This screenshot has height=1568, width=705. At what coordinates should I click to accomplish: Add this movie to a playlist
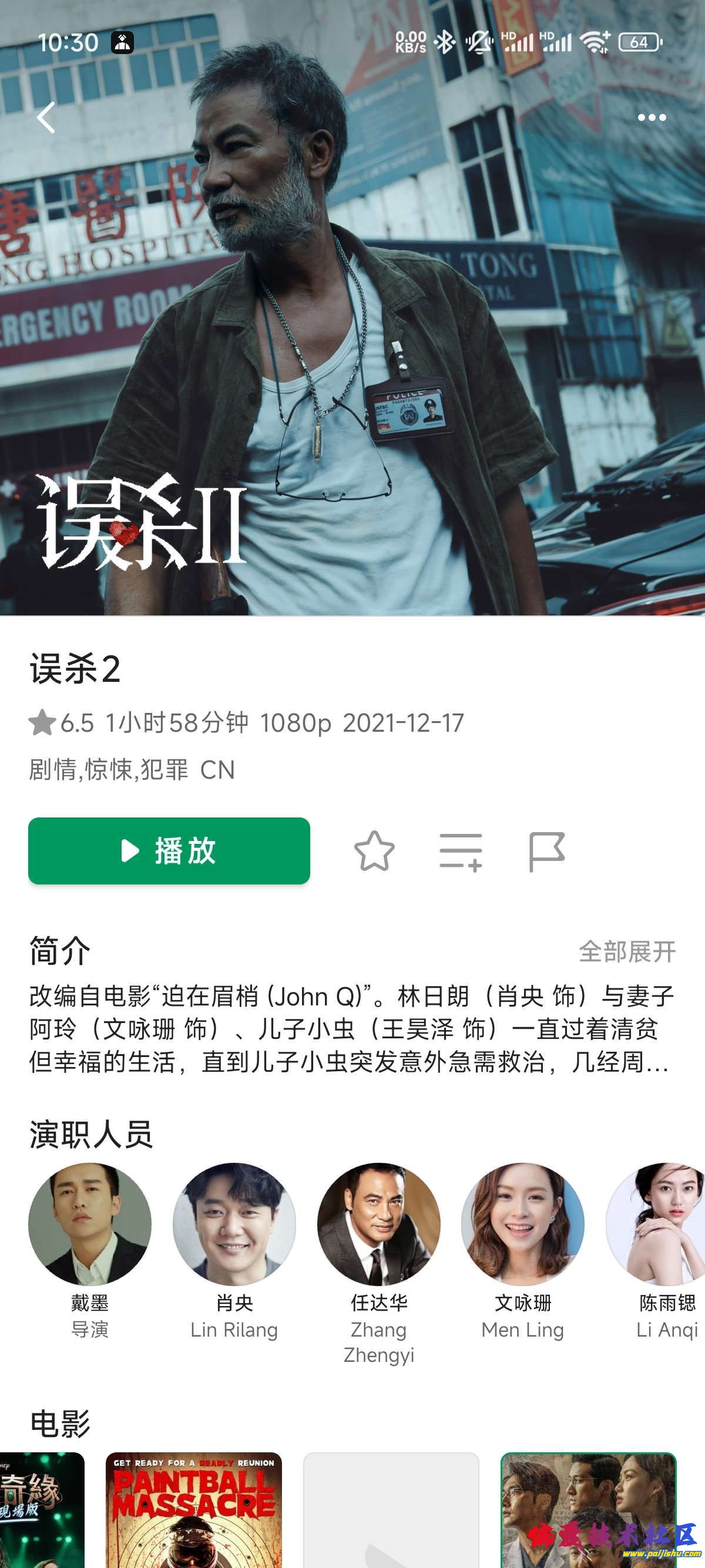tap(461, 852)
